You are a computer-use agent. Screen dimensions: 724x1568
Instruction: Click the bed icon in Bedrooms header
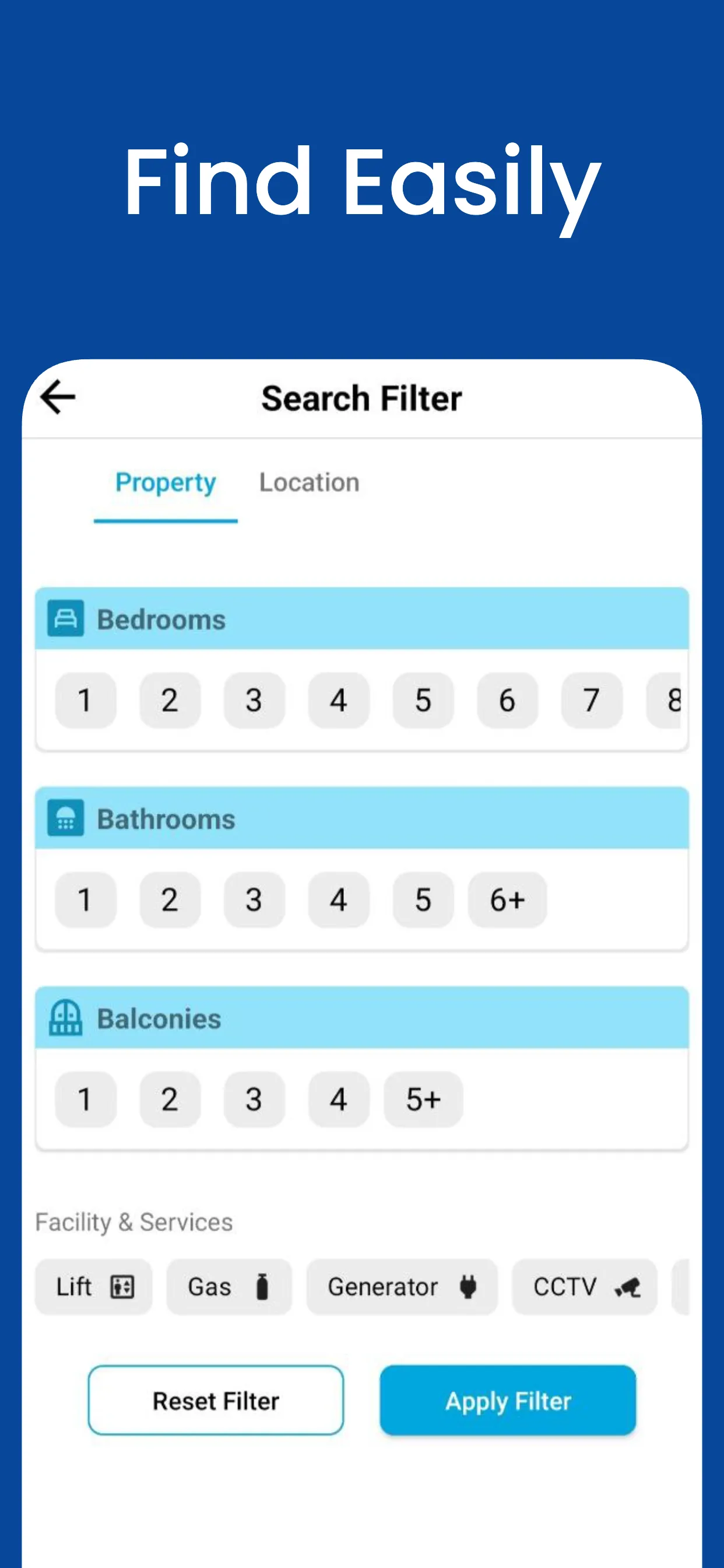pyautogui.click(x=66, y=619)
